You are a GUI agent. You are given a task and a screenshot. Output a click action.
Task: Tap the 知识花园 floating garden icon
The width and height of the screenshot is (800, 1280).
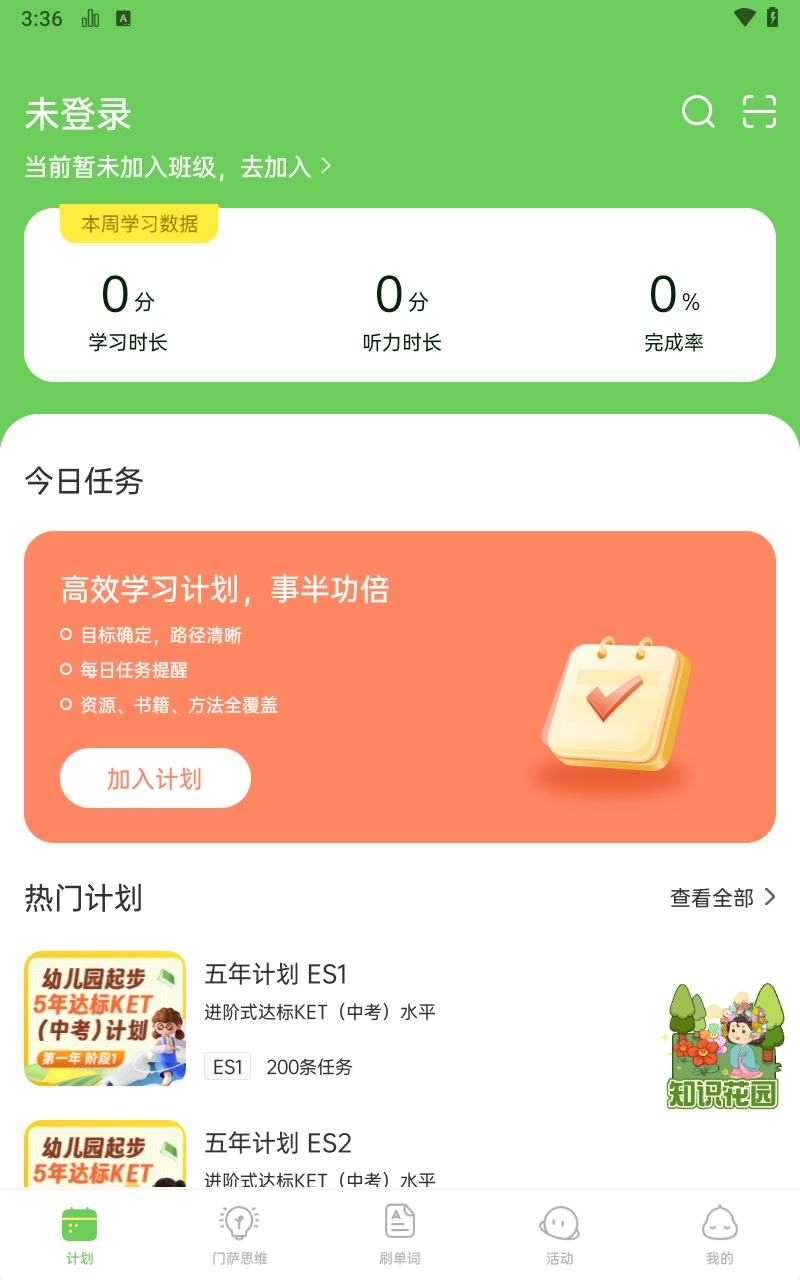[722, 1043]
